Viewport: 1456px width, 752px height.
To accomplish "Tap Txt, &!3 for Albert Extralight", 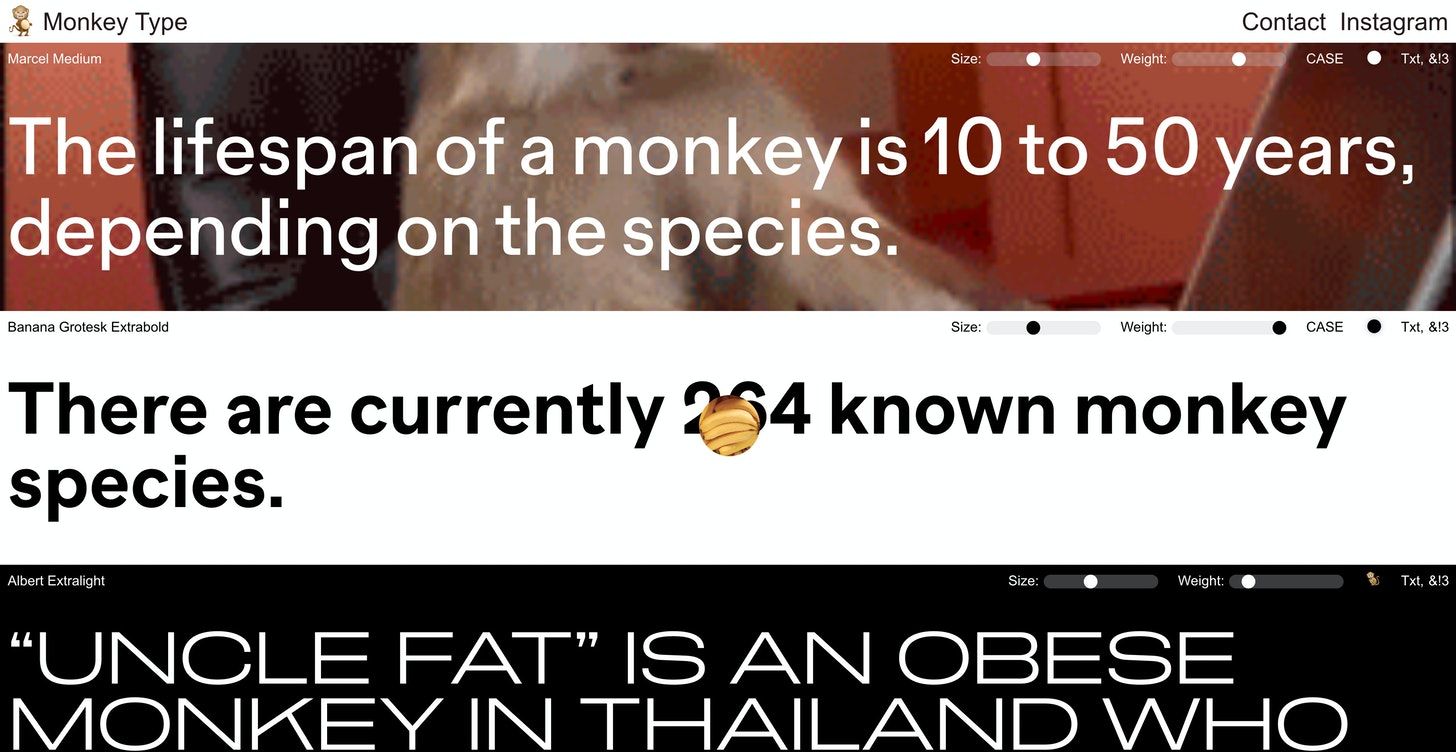I will [x=1424, y=581].
